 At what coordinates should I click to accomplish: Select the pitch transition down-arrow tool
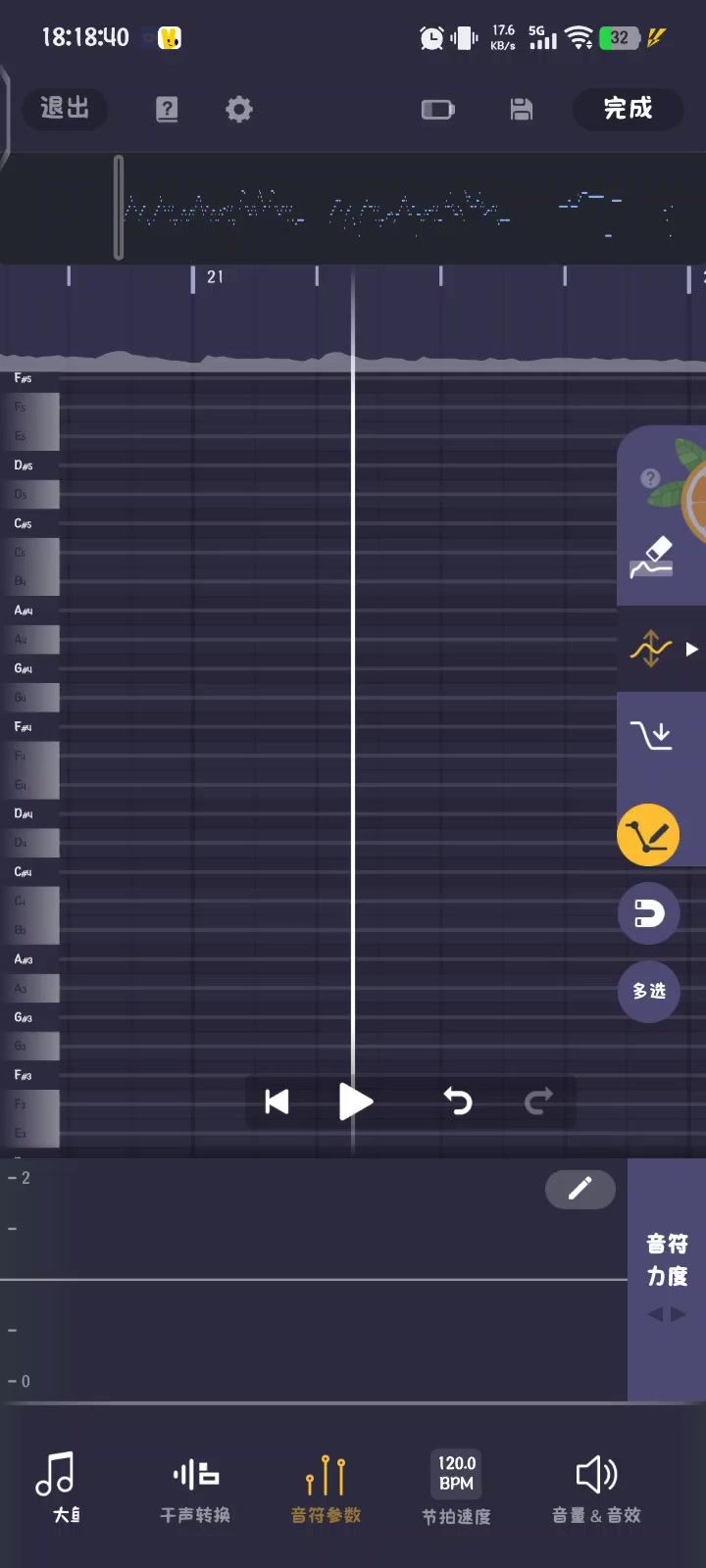651,734
